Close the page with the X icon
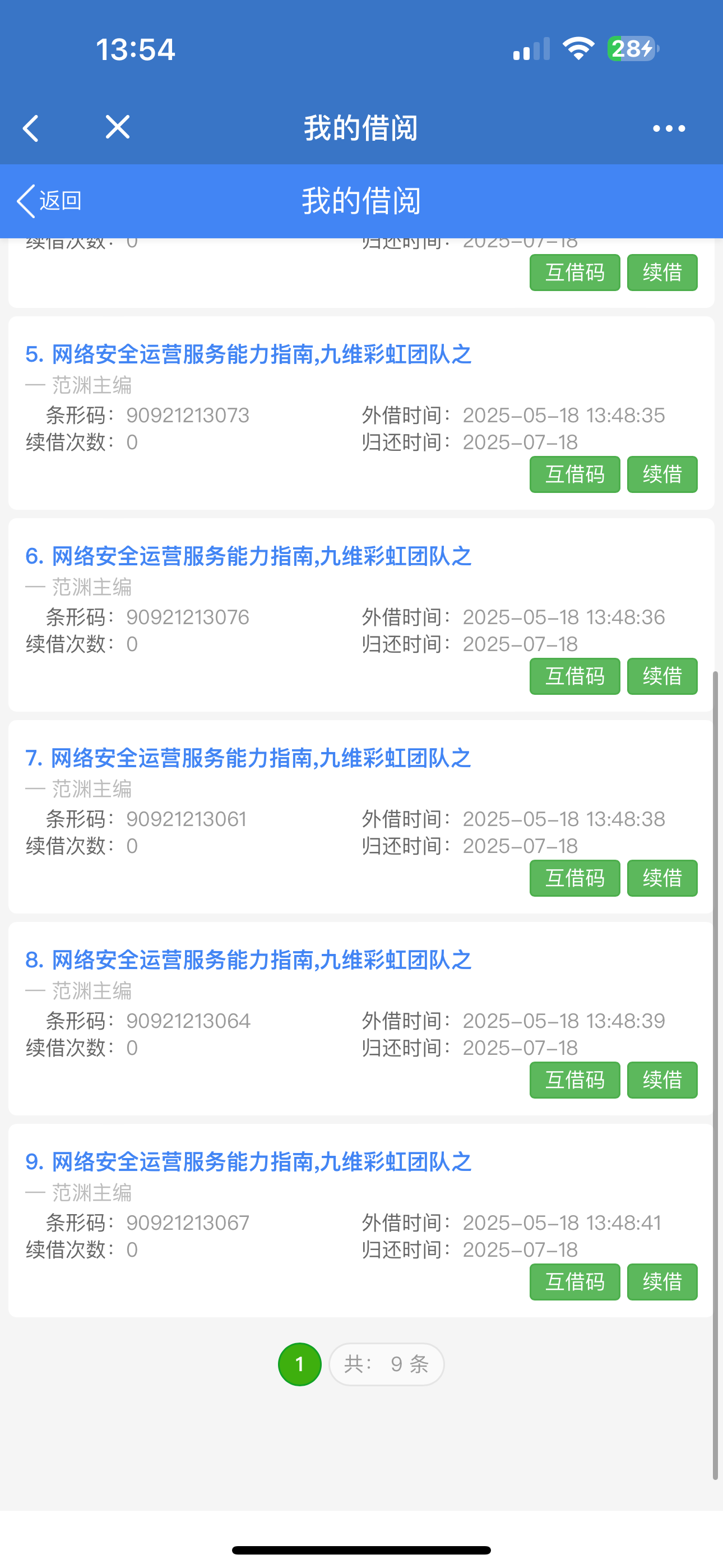This screenshot has width=723, height=1568. tap(118, 127)
